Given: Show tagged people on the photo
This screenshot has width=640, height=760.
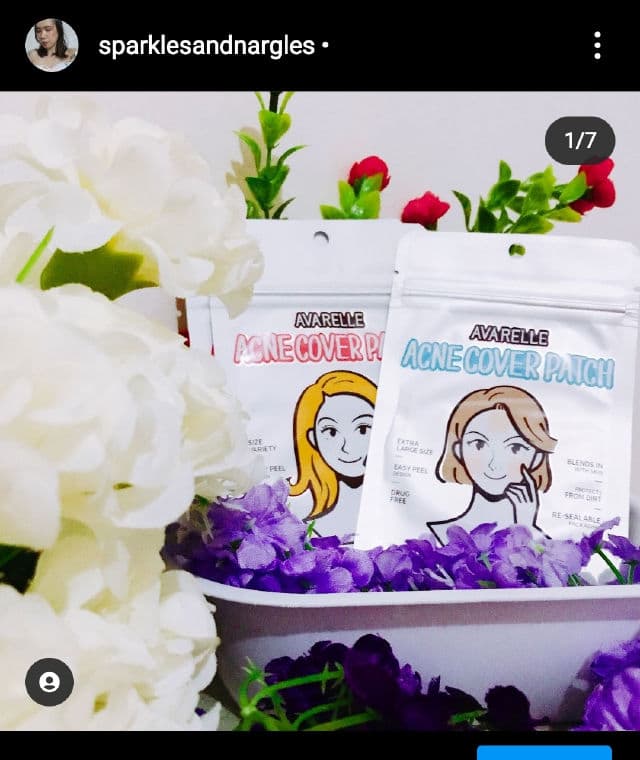Looking at the screenshot, I should coord(49,682).
